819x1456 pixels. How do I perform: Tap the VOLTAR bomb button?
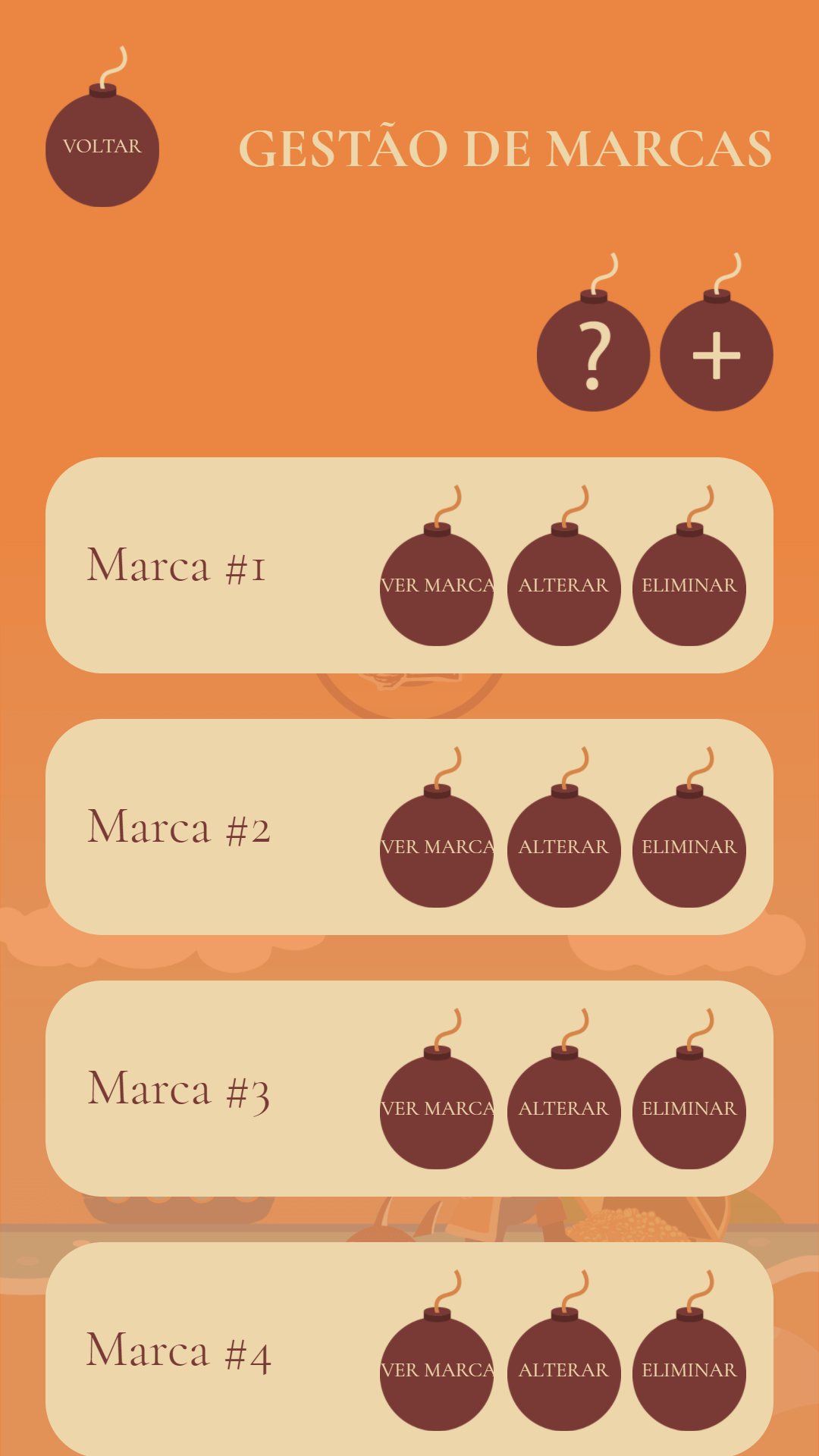click(102, 149)
